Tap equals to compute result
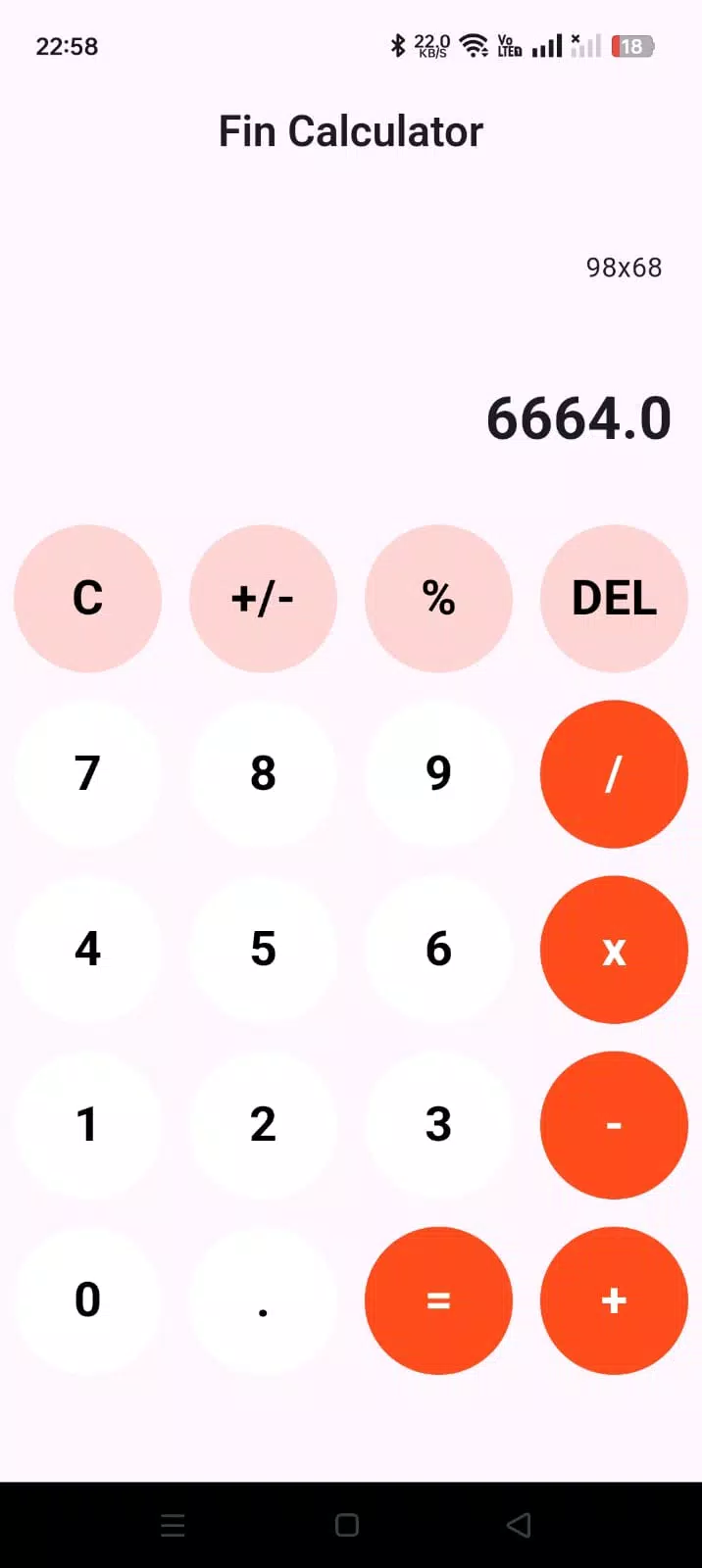The height and width of the screenshot is (1568, 702). [438, 1299]
